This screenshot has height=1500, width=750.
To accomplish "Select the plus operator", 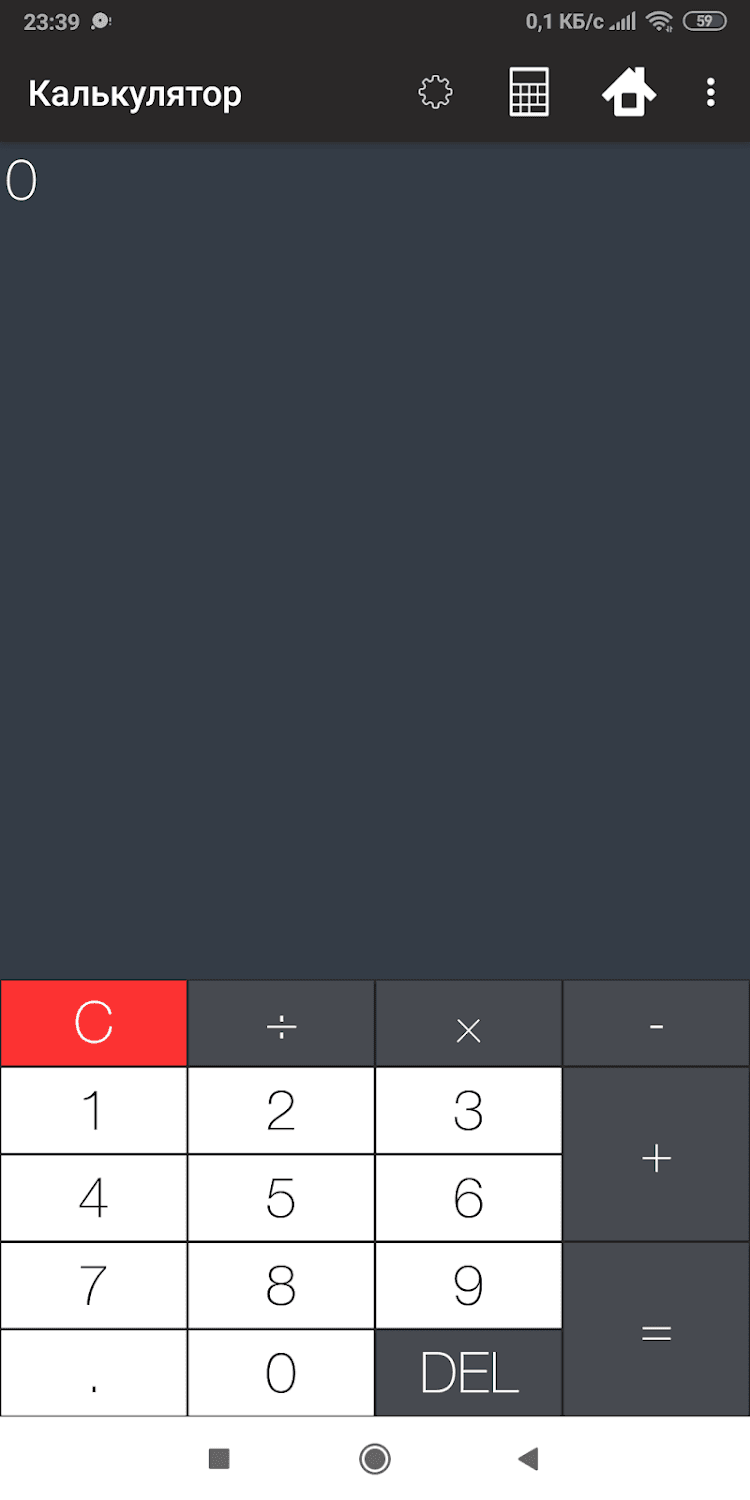I will click(656, 1155).
